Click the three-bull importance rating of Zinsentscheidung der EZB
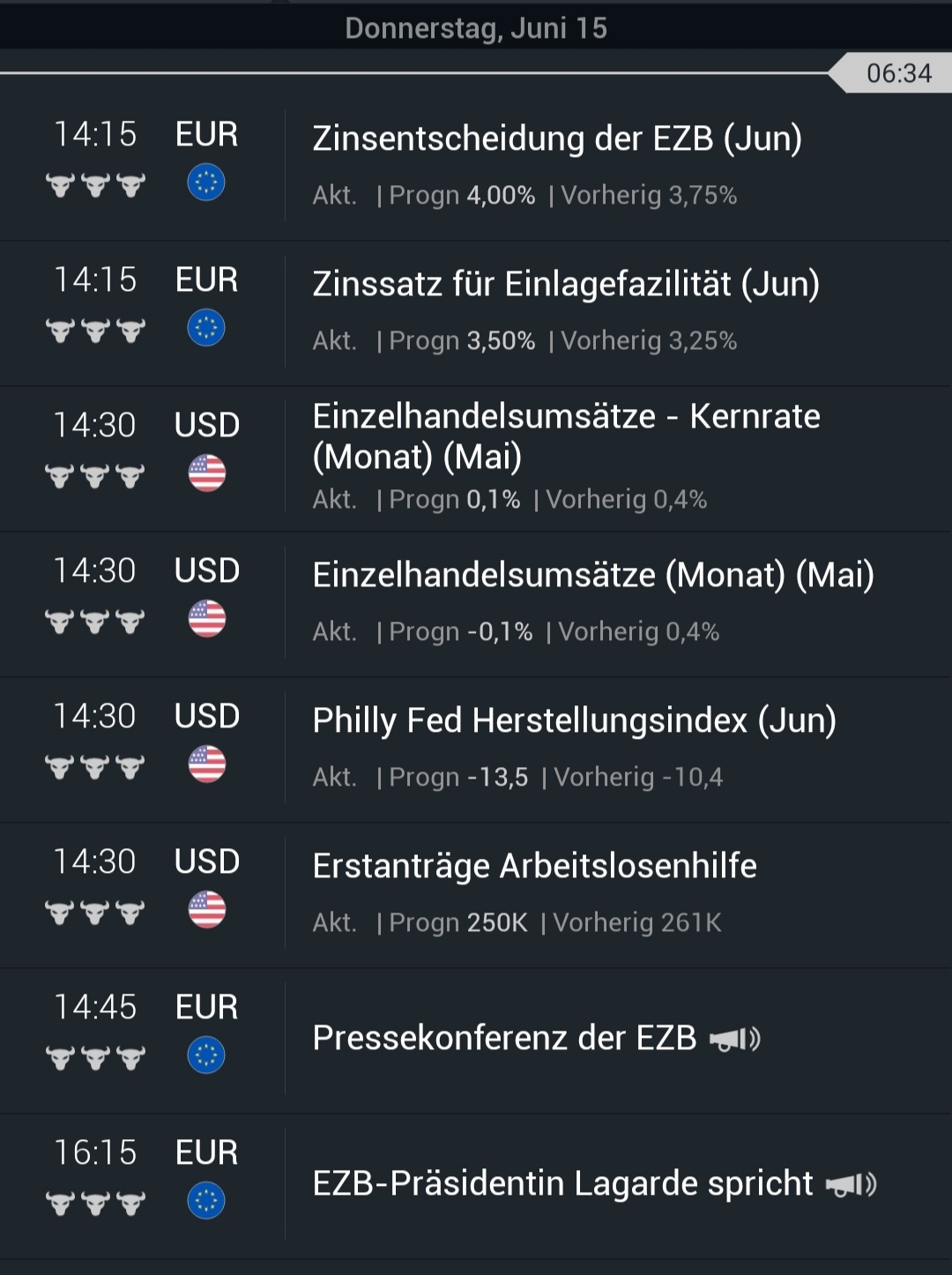 [94, 186]
